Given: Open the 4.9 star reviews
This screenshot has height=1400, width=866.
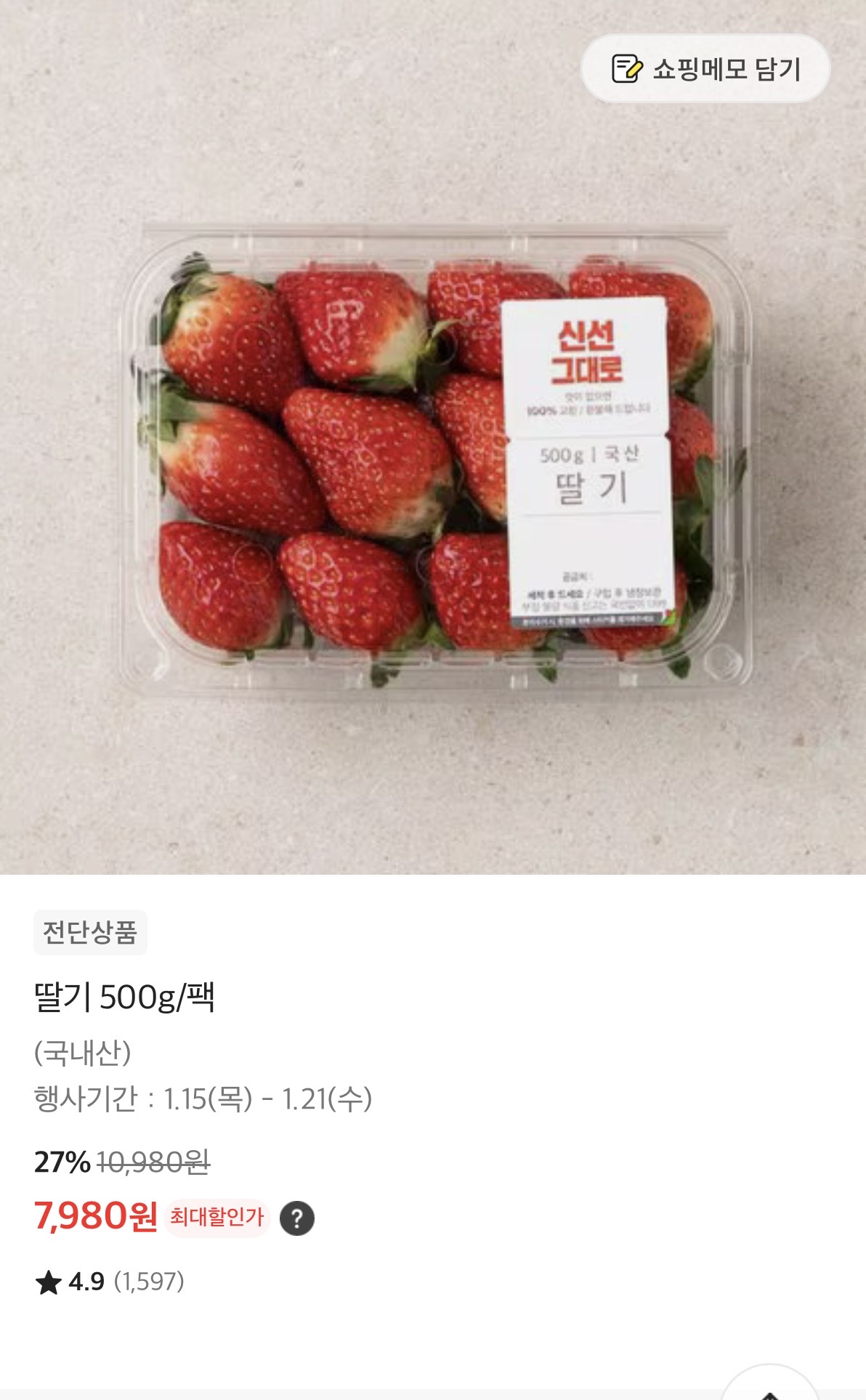Looking at the screenshot, I should pyautogui.click(x=110, y=1282).
